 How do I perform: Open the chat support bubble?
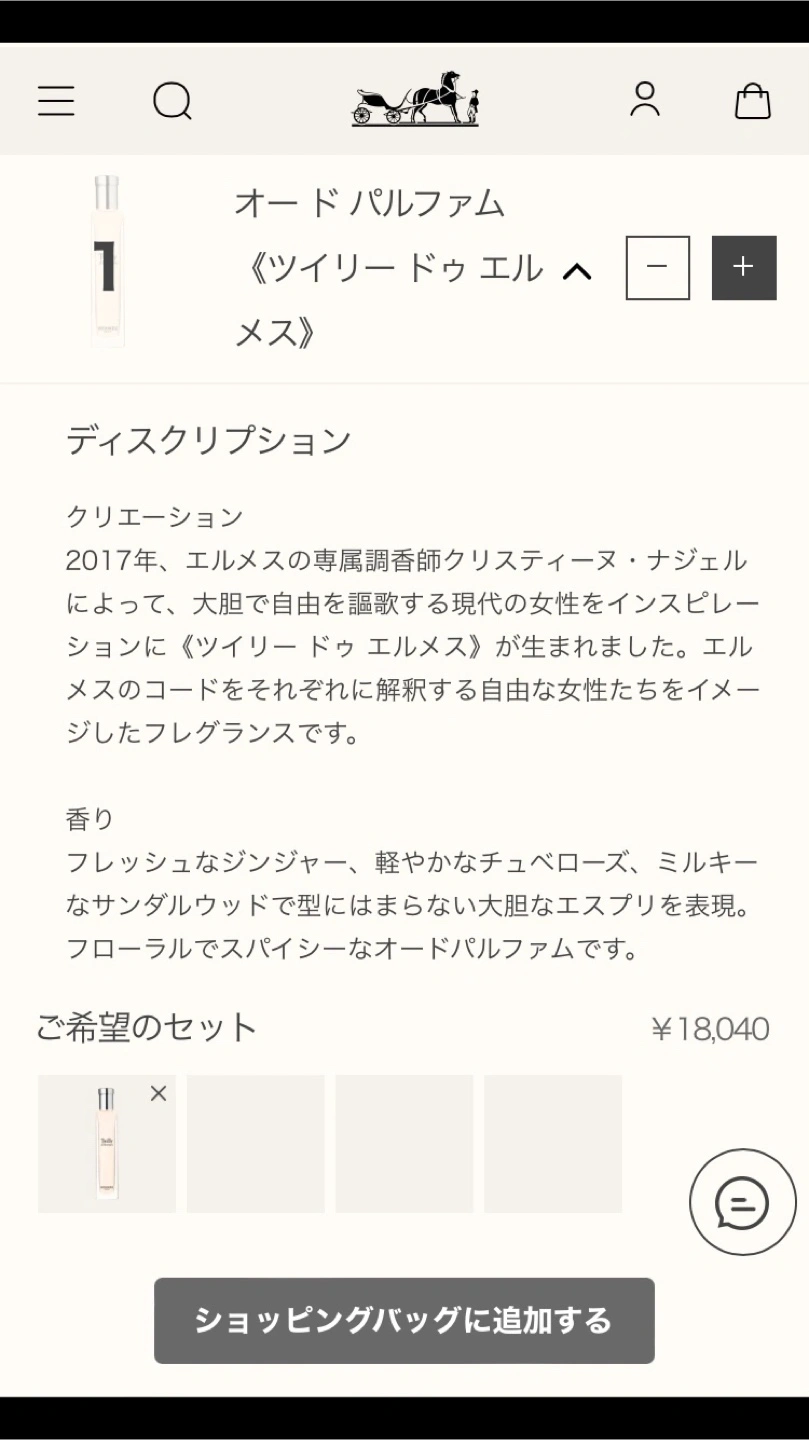[x=743, y=1202]
